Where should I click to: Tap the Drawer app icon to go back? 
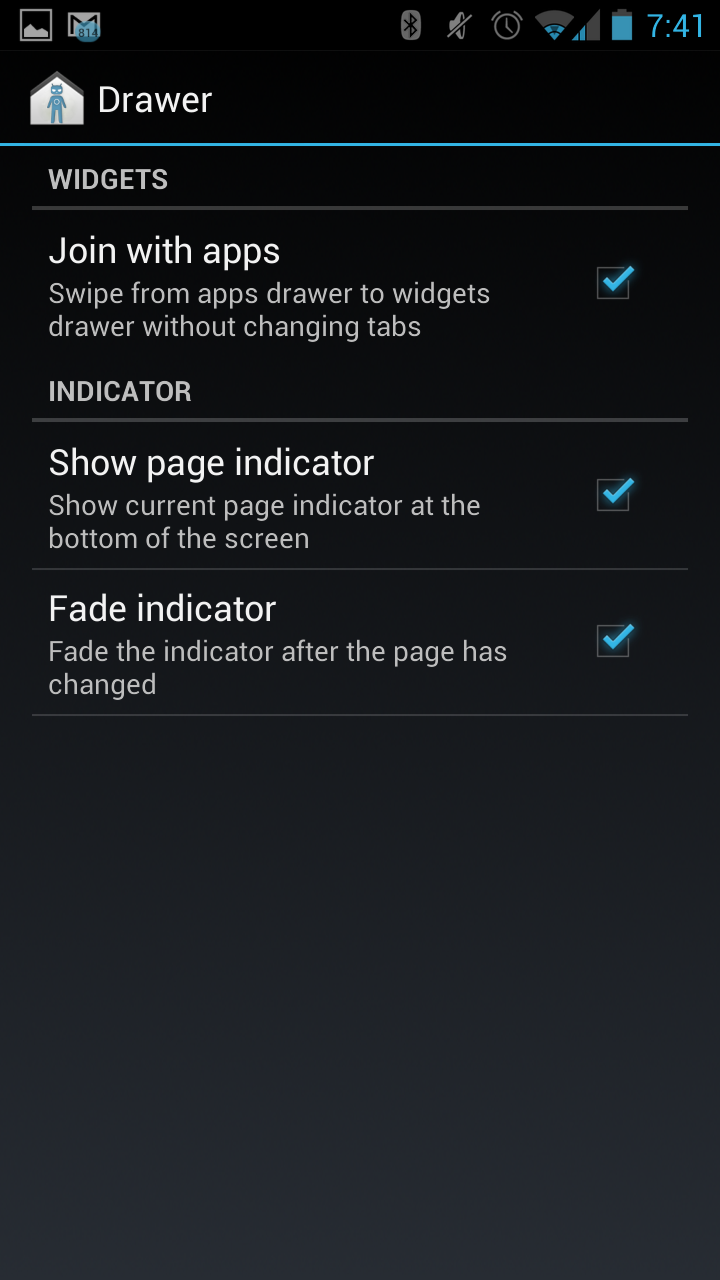56,99
